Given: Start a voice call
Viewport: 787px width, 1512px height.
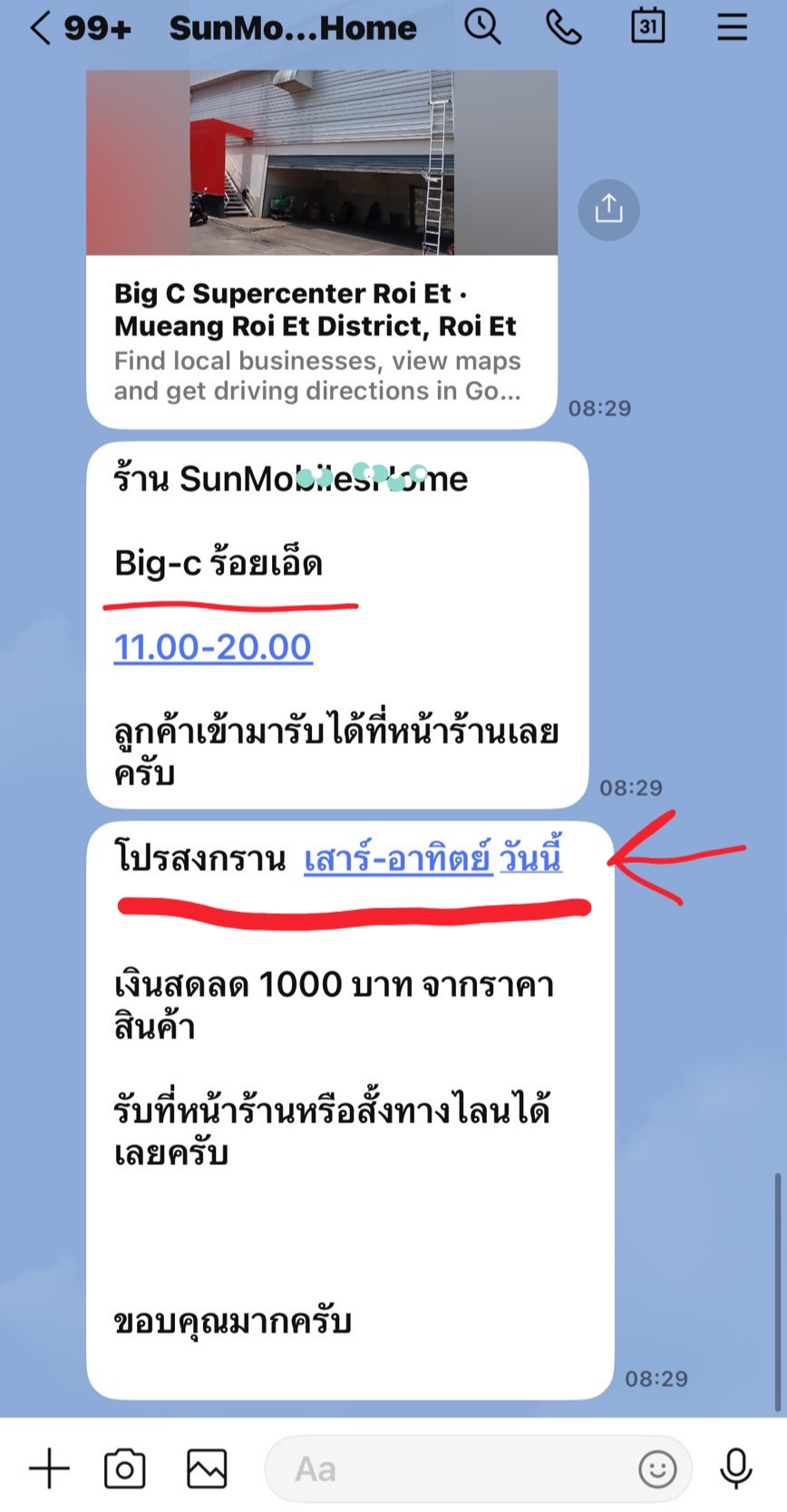Looking at the screenshot, I should 563,27.
